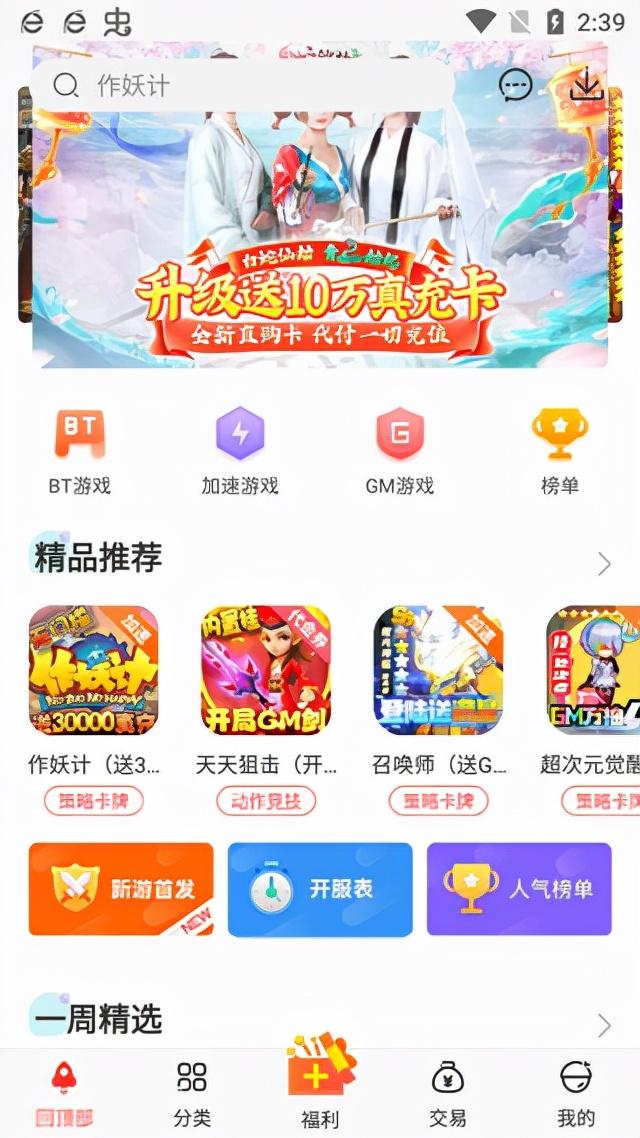The height and width of the screenshot is (1138, 640).
Task: Open 加速游戏 category
Action: [240, 450]
